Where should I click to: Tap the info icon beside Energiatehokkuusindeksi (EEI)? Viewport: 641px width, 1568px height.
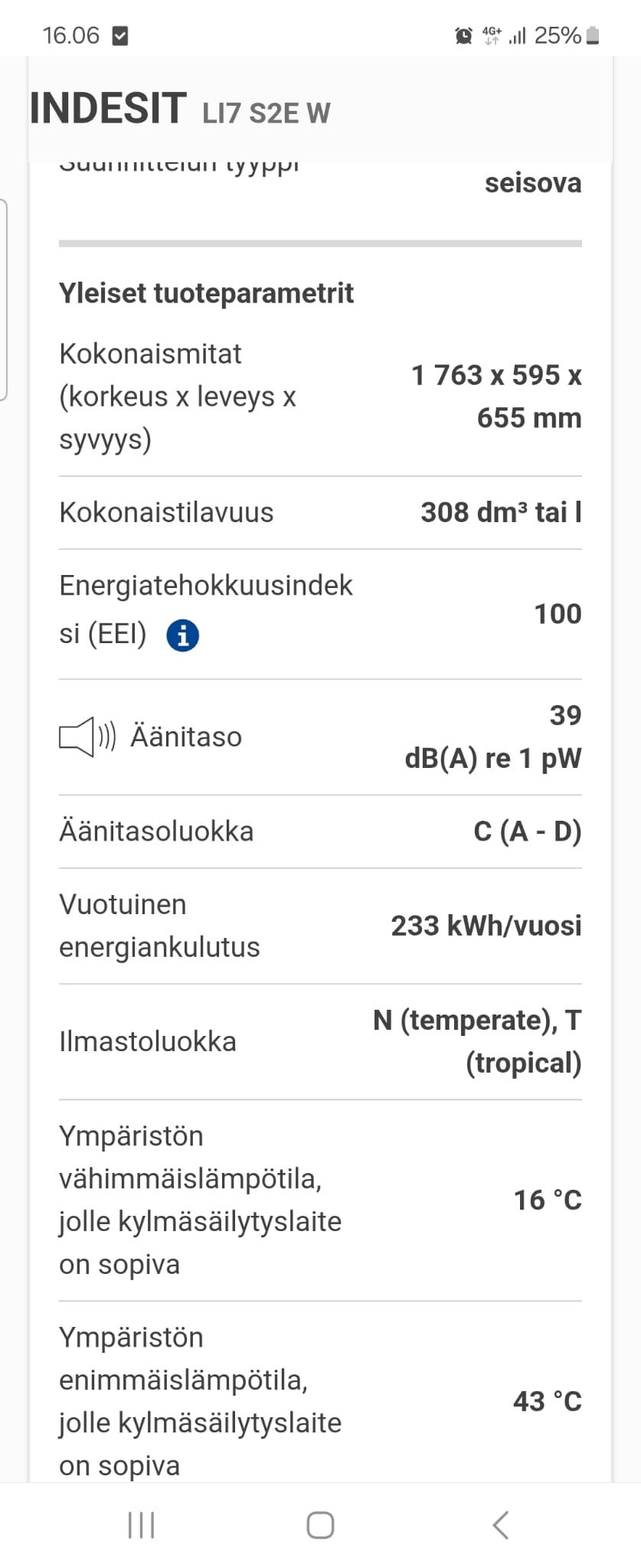182,634
